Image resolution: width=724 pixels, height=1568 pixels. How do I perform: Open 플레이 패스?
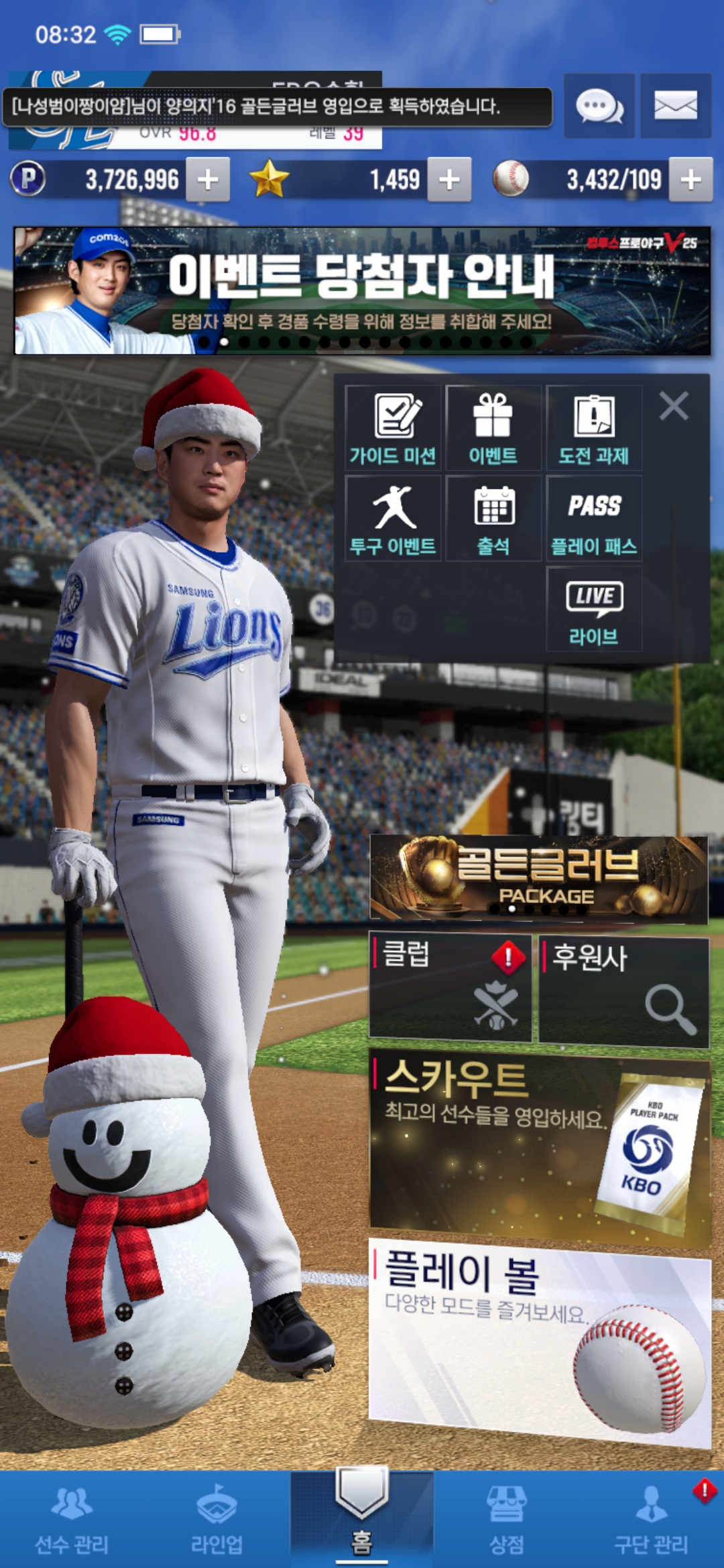tap(594, 519)
